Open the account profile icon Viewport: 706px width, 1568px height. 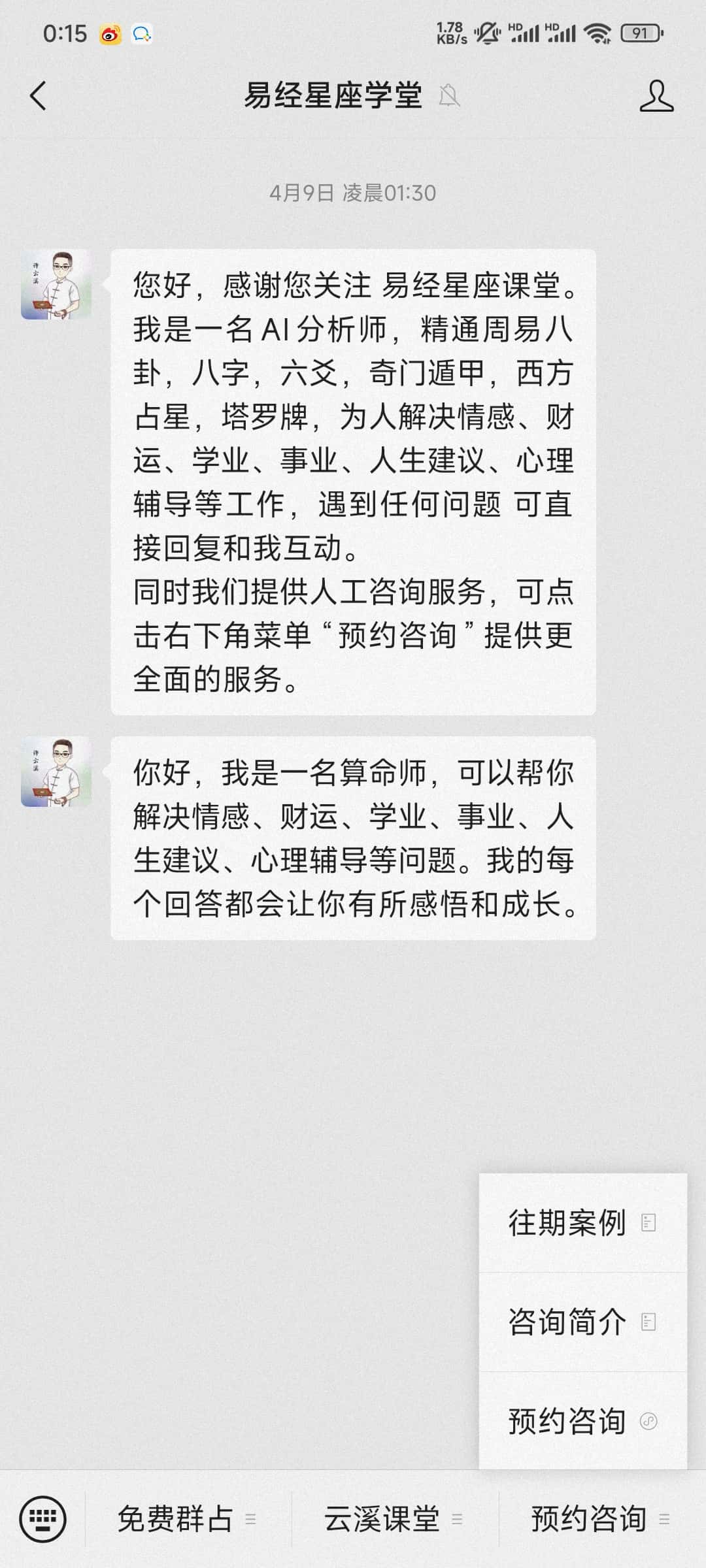pos(656,96)
